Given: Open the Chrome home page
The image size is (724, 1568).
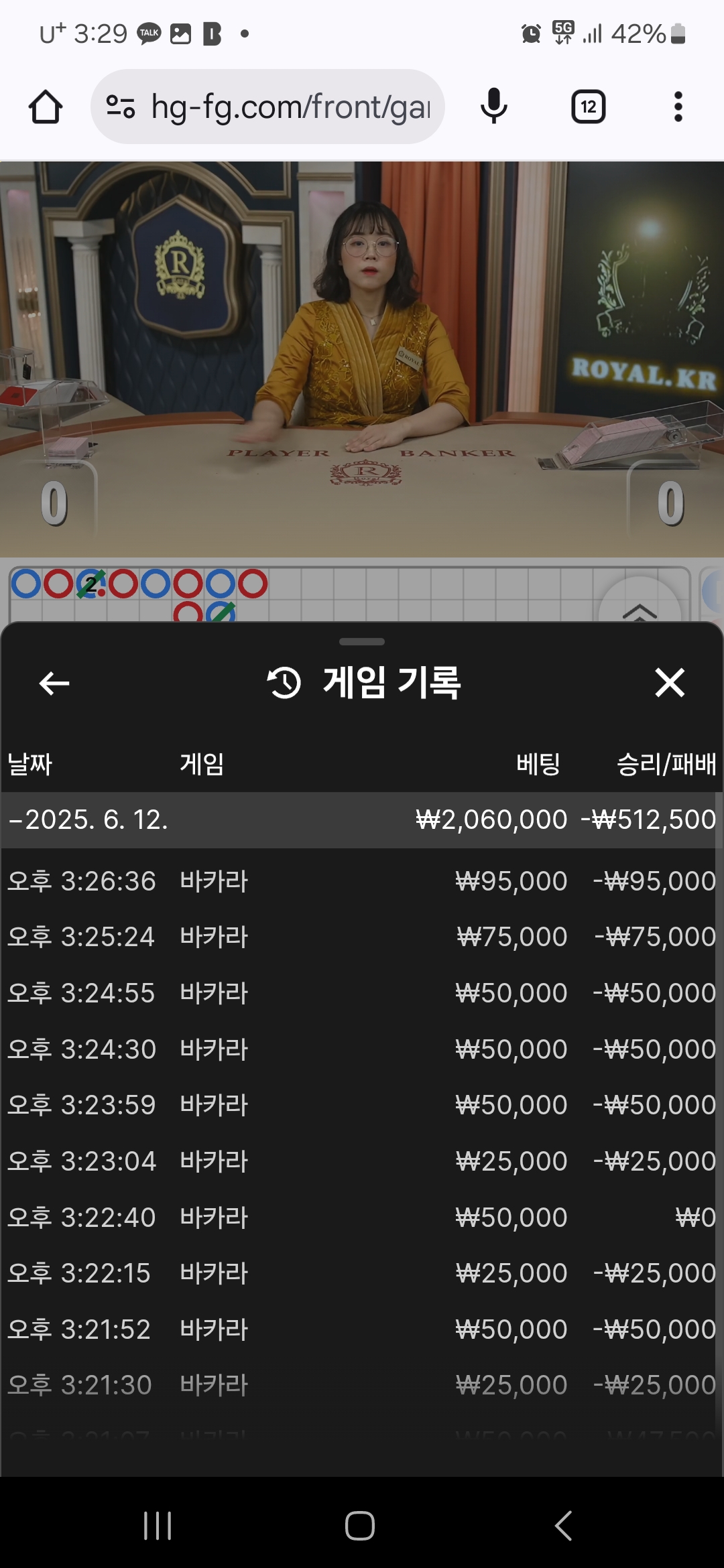Looking at the screenshot, I should click(x=46, y=107).
